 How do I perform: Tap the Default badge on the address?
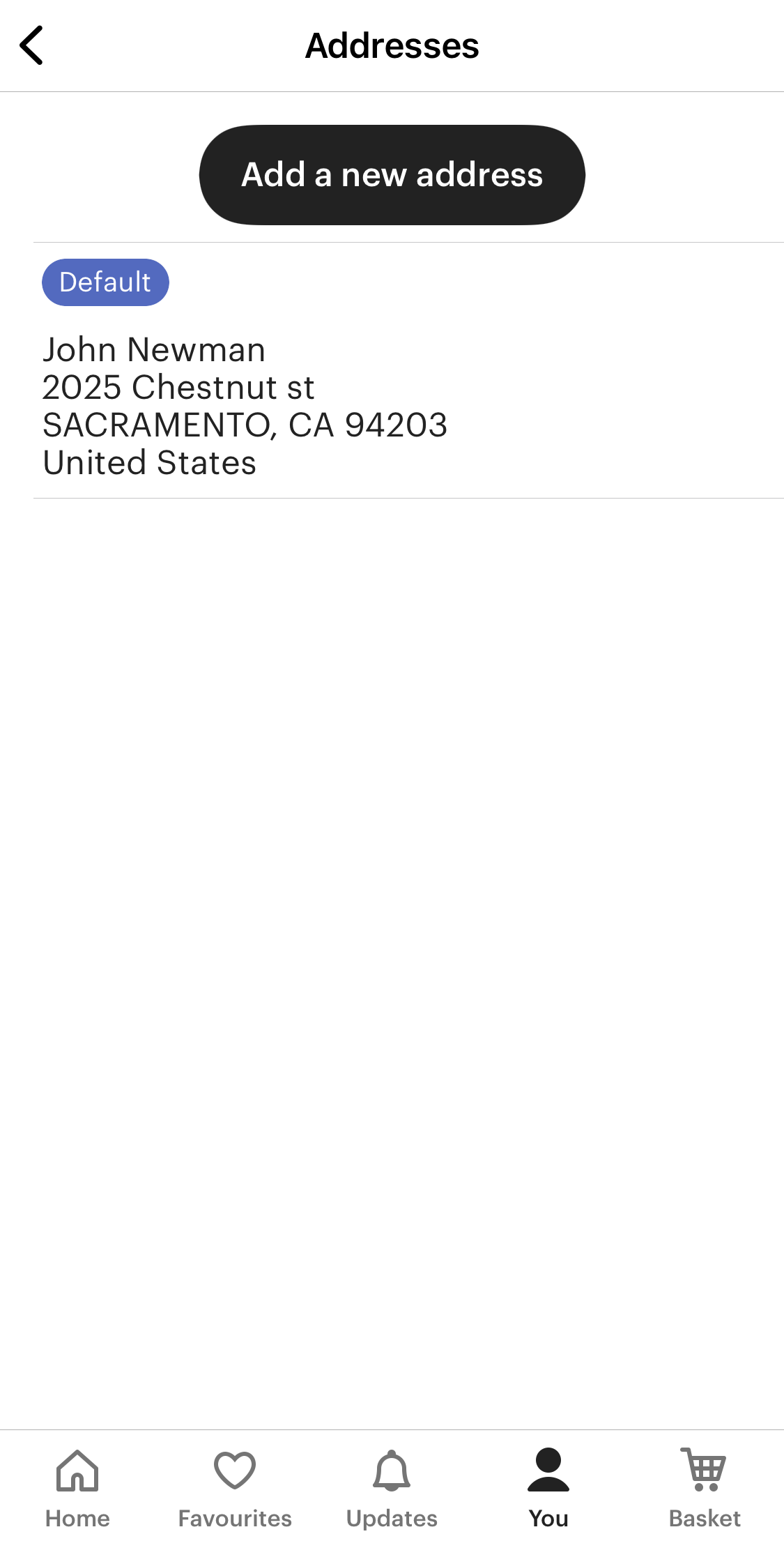pyautogui.click(x=105, y=282)
